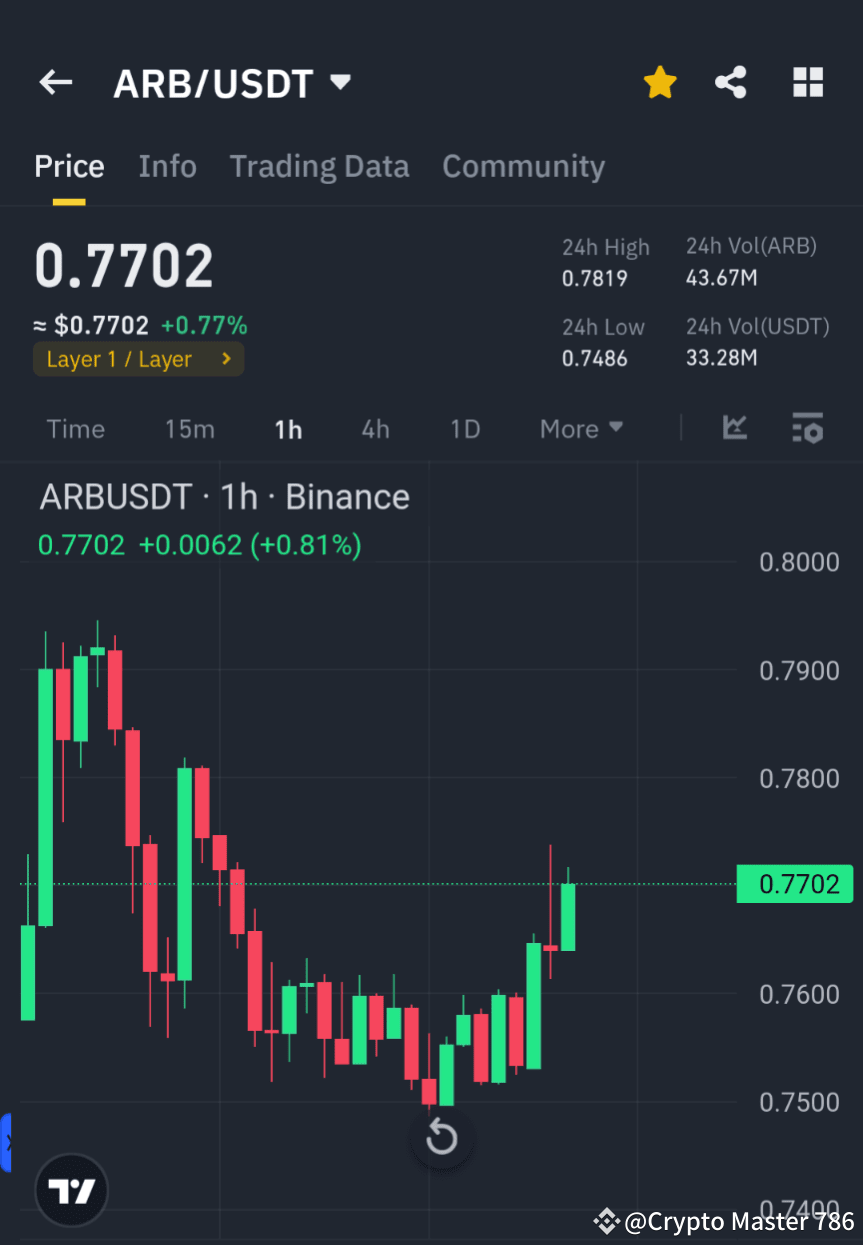Open the share options
This screenshot has height=1245, width=863.
coord(731,82)
